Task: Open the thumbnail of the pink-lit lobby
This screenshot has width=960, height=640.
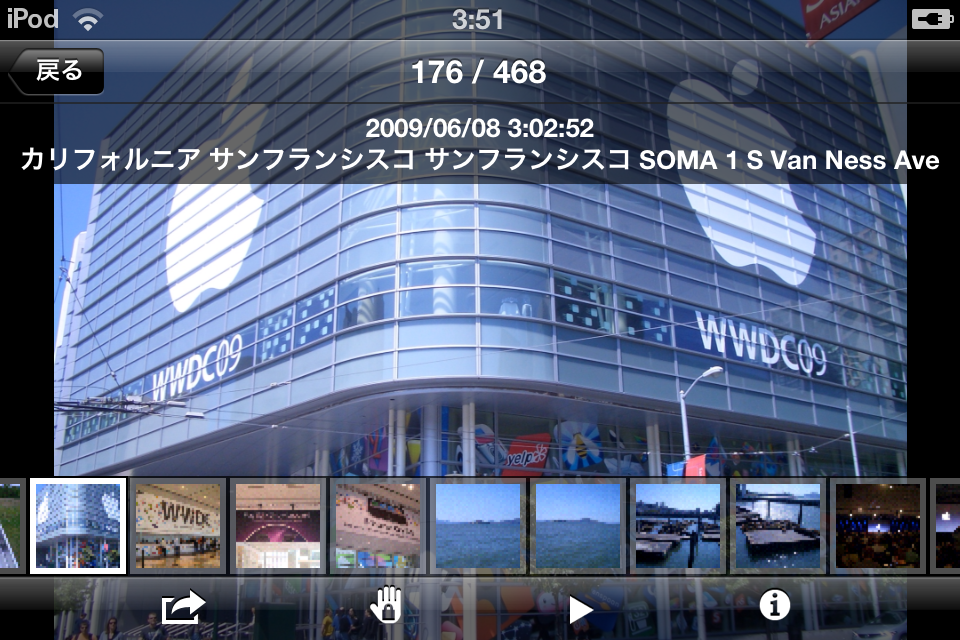Action: [x=278, y=525]
